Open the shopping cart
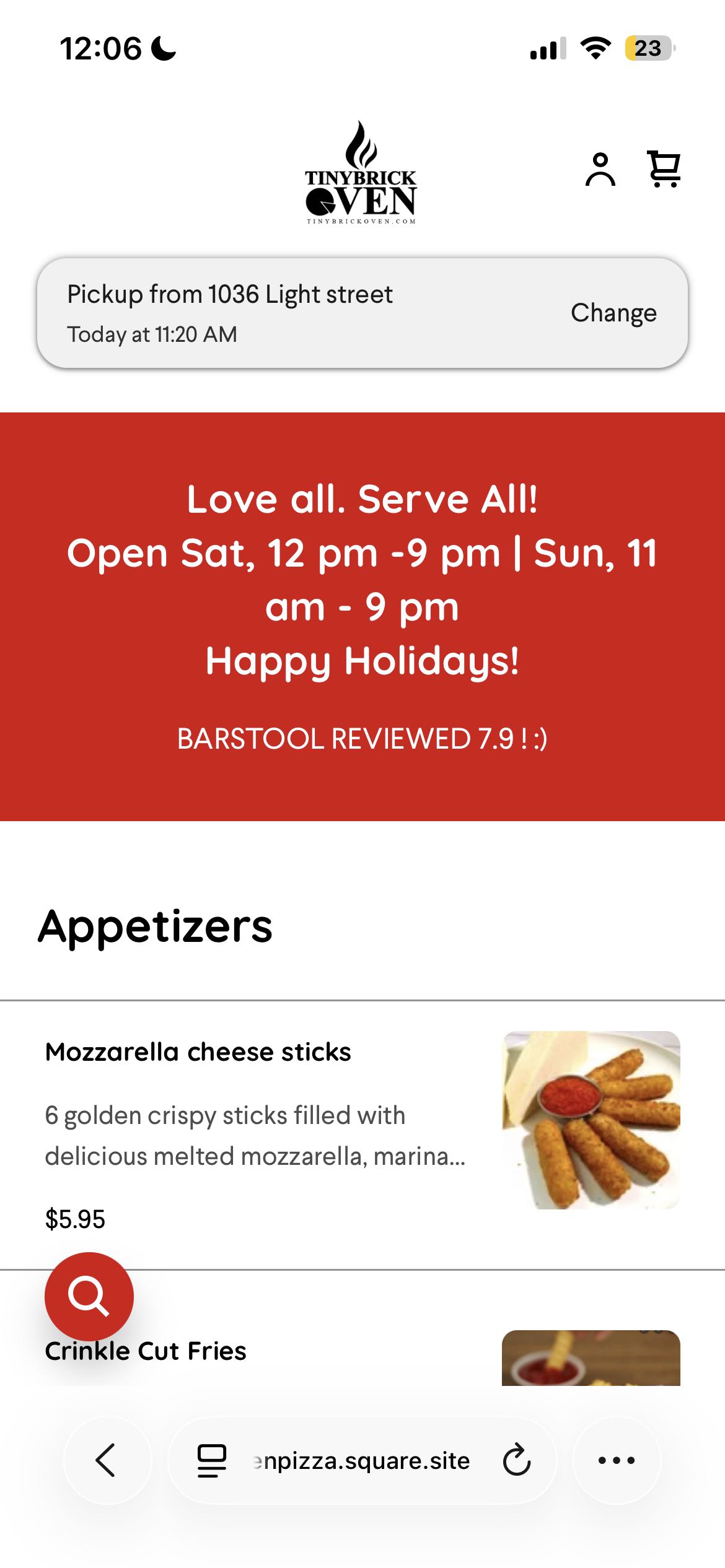This screenshot has width=725, height=1568. point(664,168)
